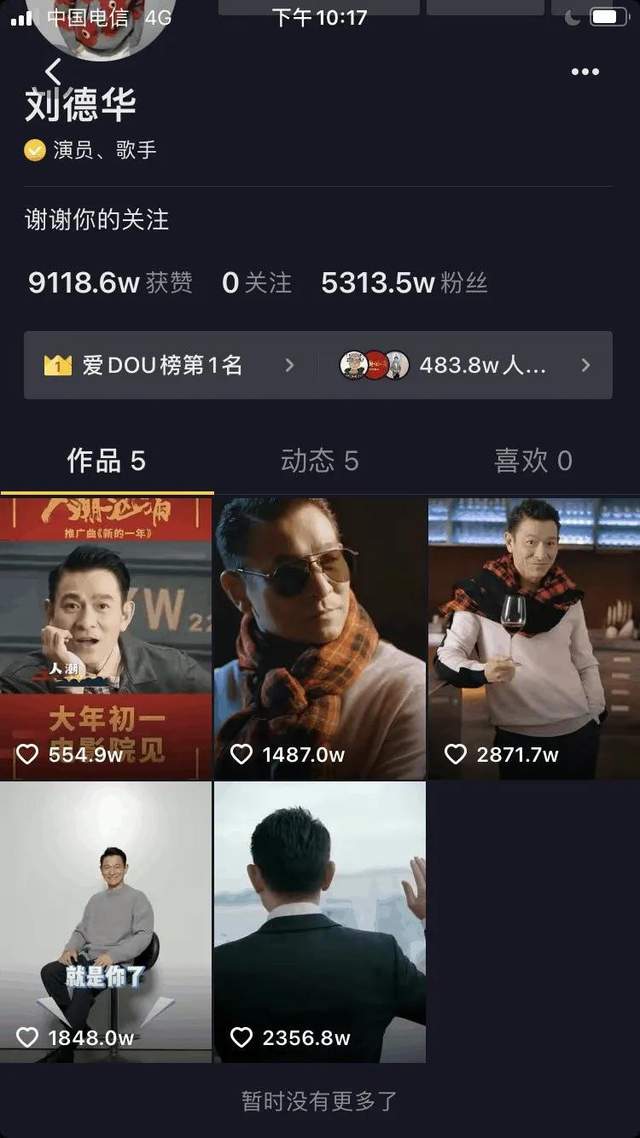Image resolution: width=640 pixels, height=1138 pixels.
Task: Play the video with 1848.0w likes
Action: click(x=106, y=922)
